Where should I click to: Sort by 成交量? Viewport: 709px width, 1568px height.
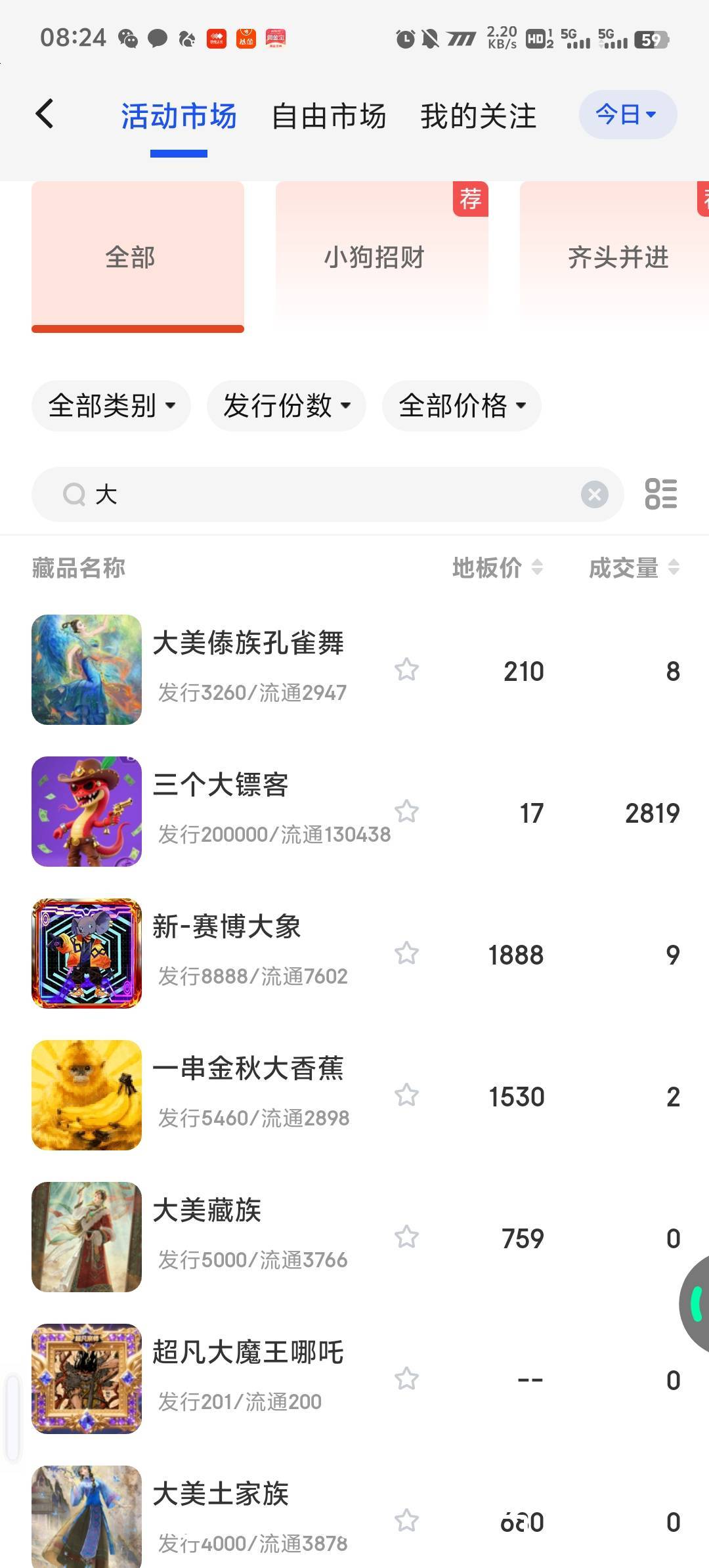(x=634, y=567)
